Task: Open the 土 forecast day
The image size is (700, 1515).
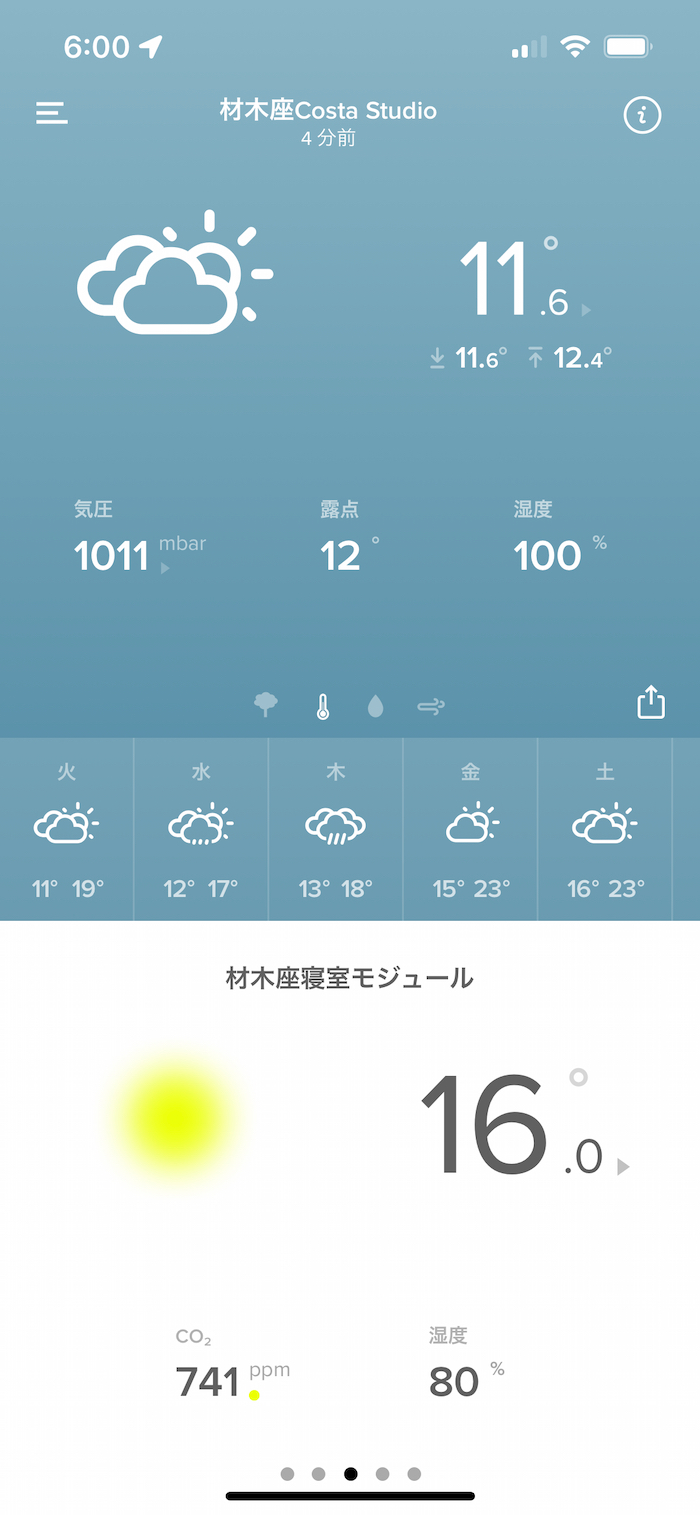Action: click(x=606, y=829)
